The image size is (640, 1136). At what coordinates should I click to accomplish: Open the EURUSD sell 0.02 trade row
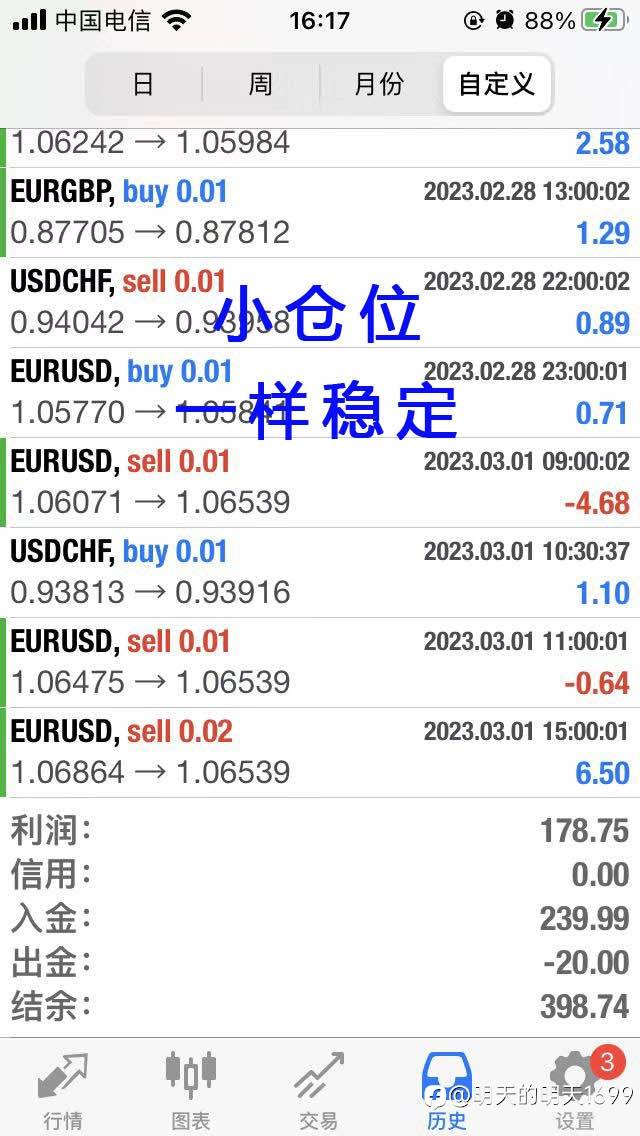[x=320, y=752]
